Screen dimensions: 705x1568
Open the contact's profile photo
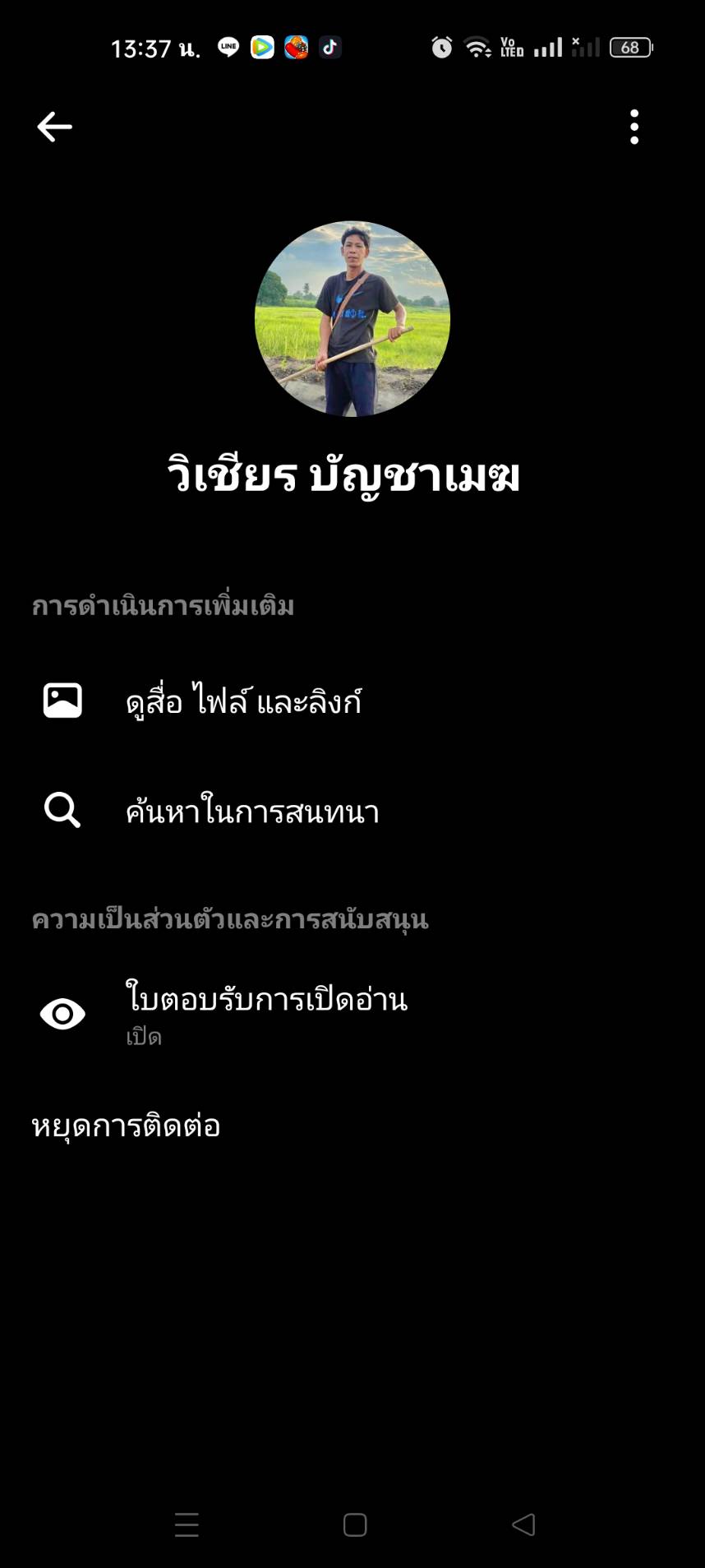click(352, 319)
